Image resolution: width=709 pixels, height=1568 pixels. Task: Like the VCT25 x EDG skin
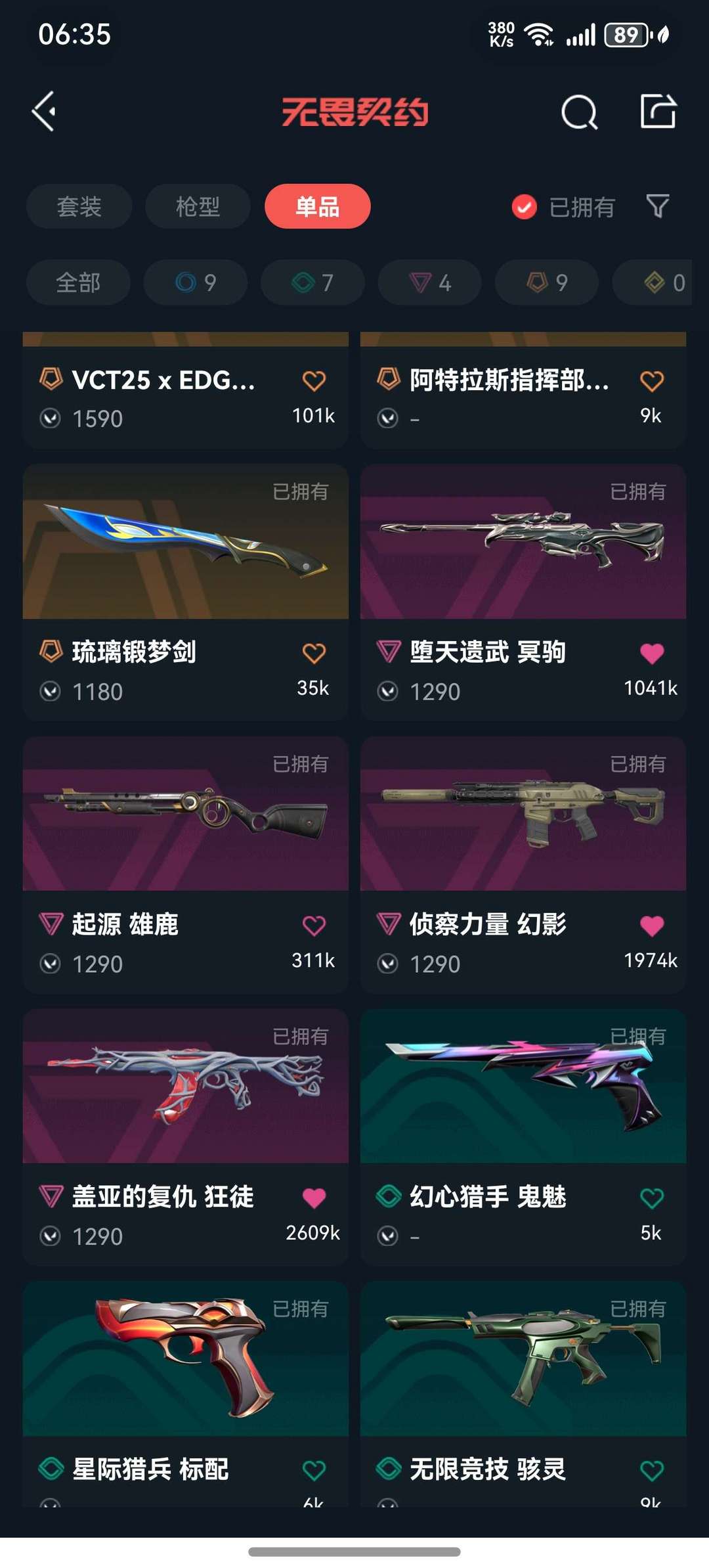click(314, 381)
